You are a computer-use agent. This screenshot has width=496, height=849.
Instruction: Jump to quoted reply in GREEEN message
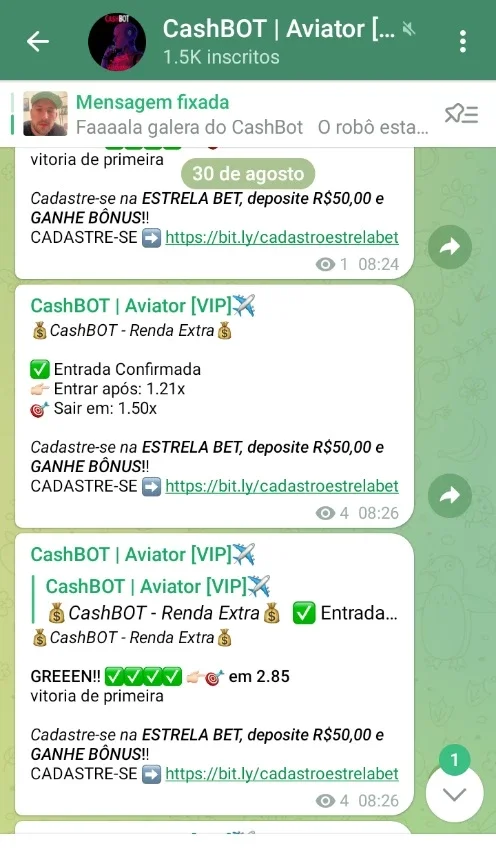pyautogui.click(x=216, y=600)
